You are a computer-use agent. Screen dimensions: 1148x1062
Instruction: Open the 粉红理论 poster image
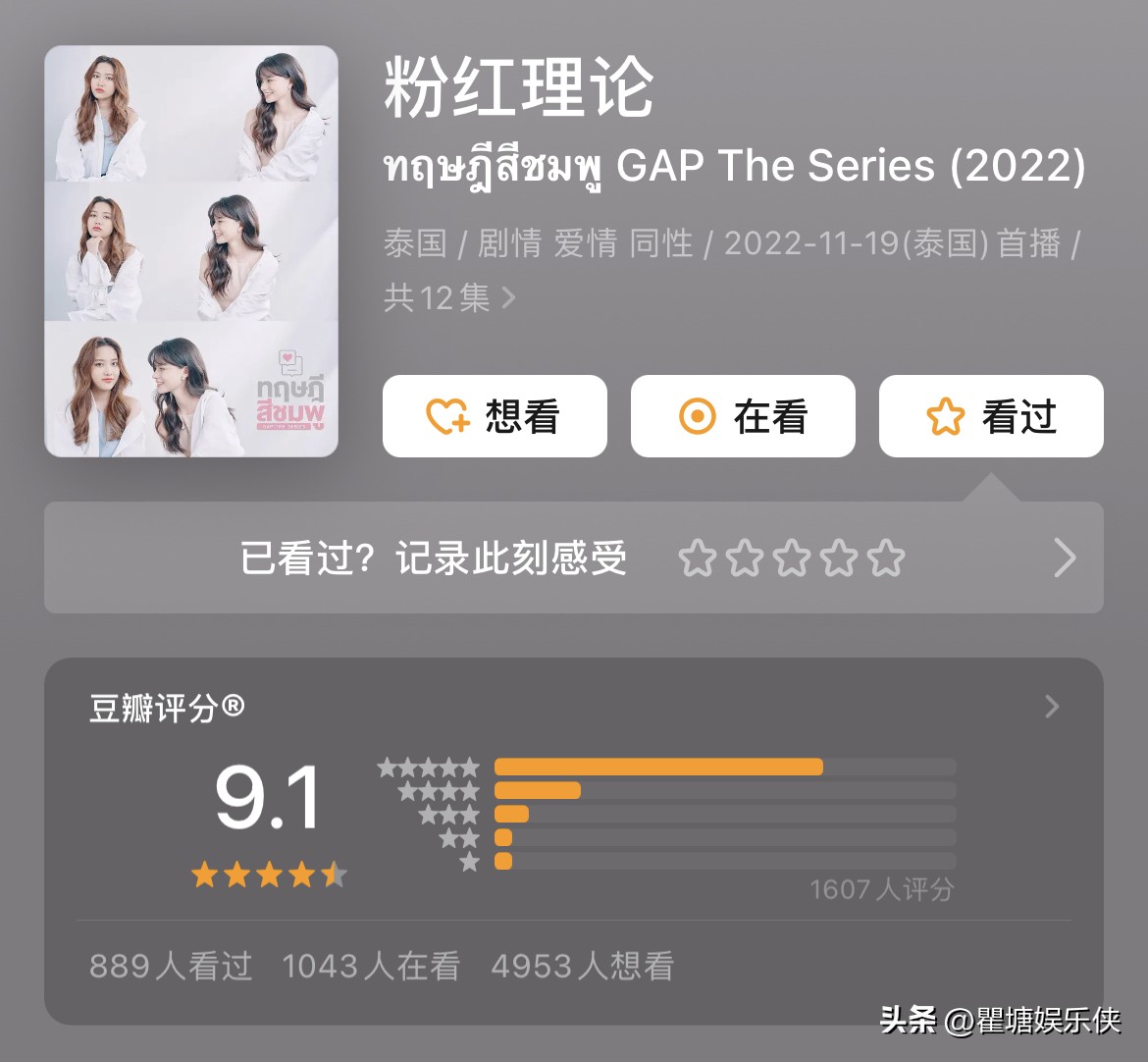[191, 251]
